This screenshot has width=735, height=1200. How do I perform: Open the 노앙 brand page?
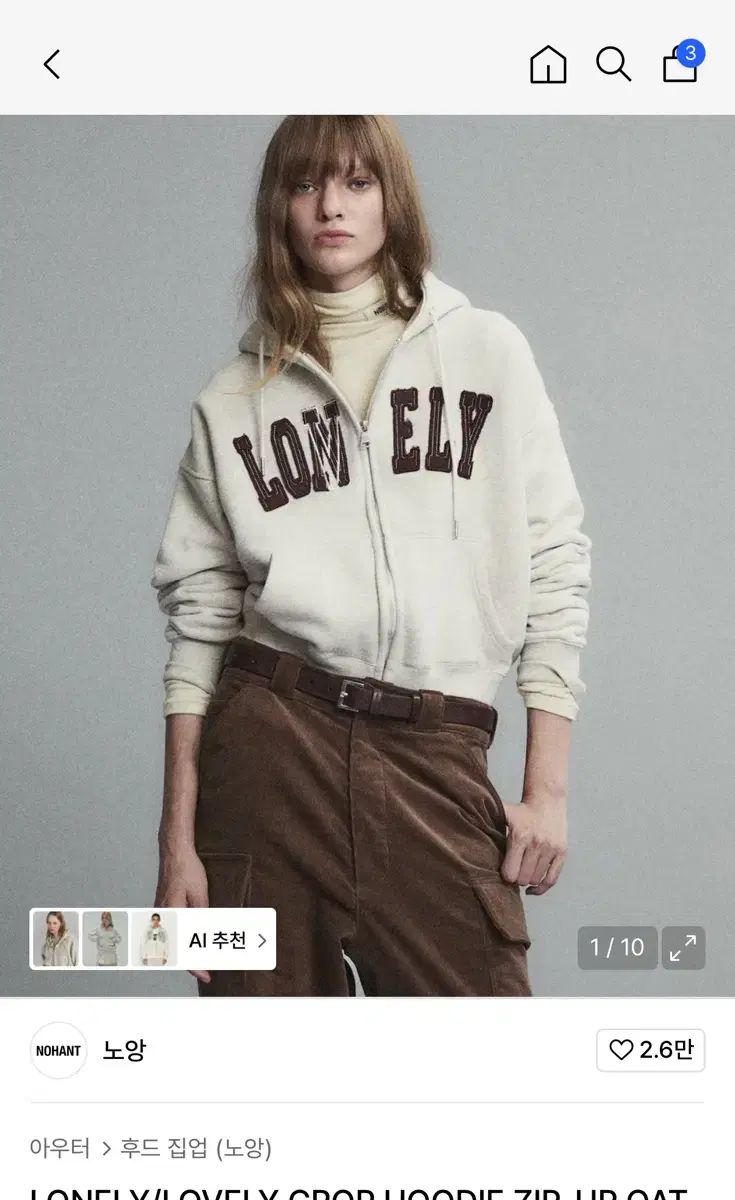[124, 1050]
